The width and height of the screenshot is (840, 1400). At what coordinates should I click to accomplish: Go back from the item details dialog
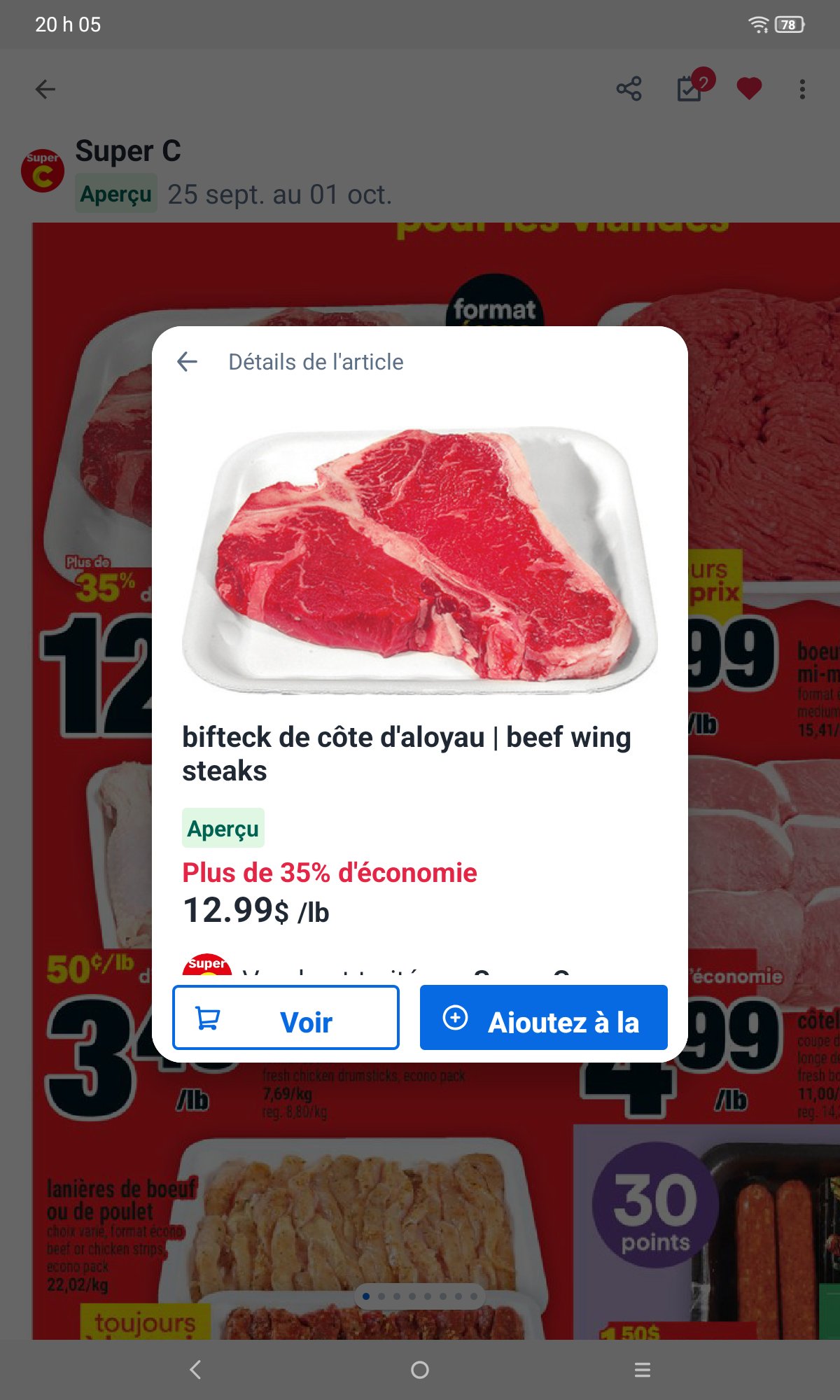click(187, 362)
